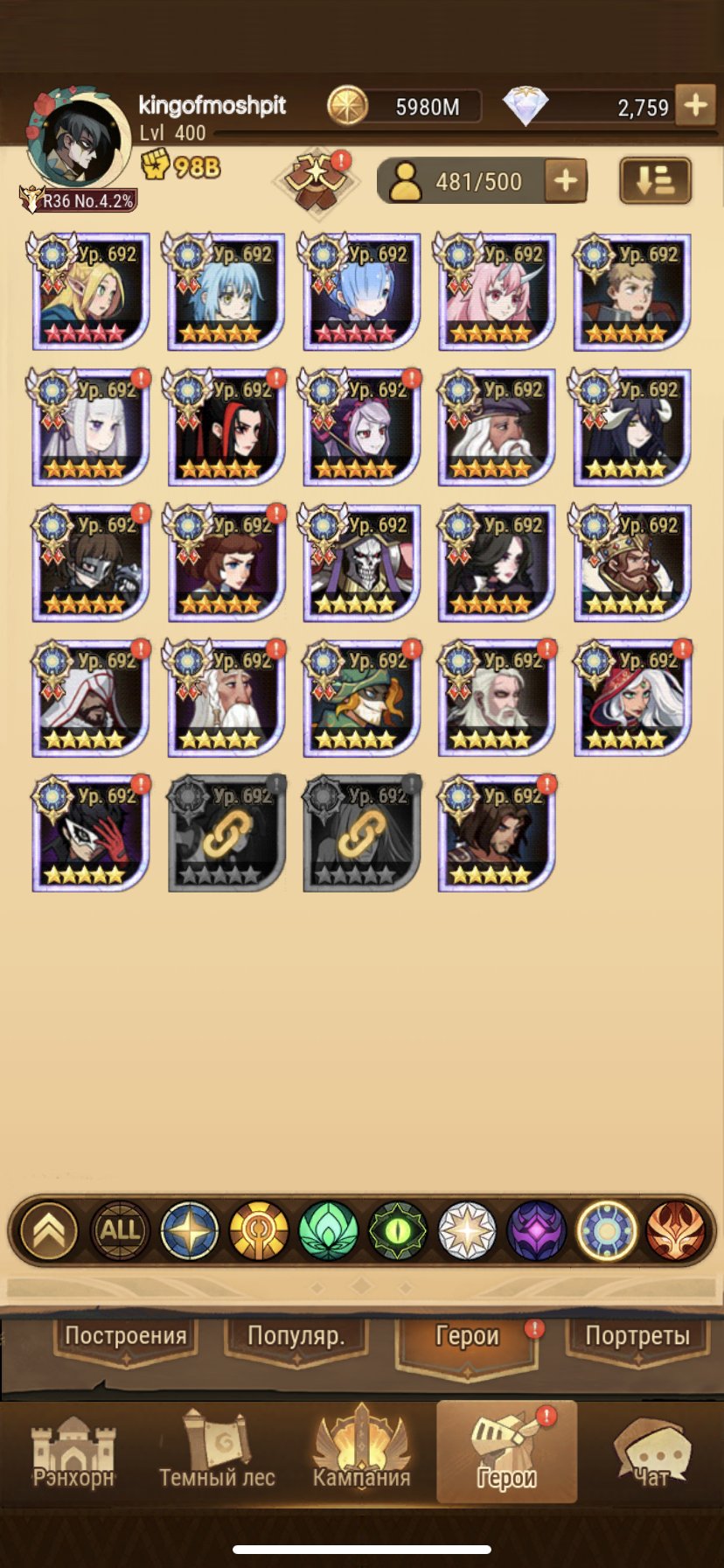Open Темный лес in bottom navigation
The height and width of the screenshot is (1568, 724).
pos(217,1452)
